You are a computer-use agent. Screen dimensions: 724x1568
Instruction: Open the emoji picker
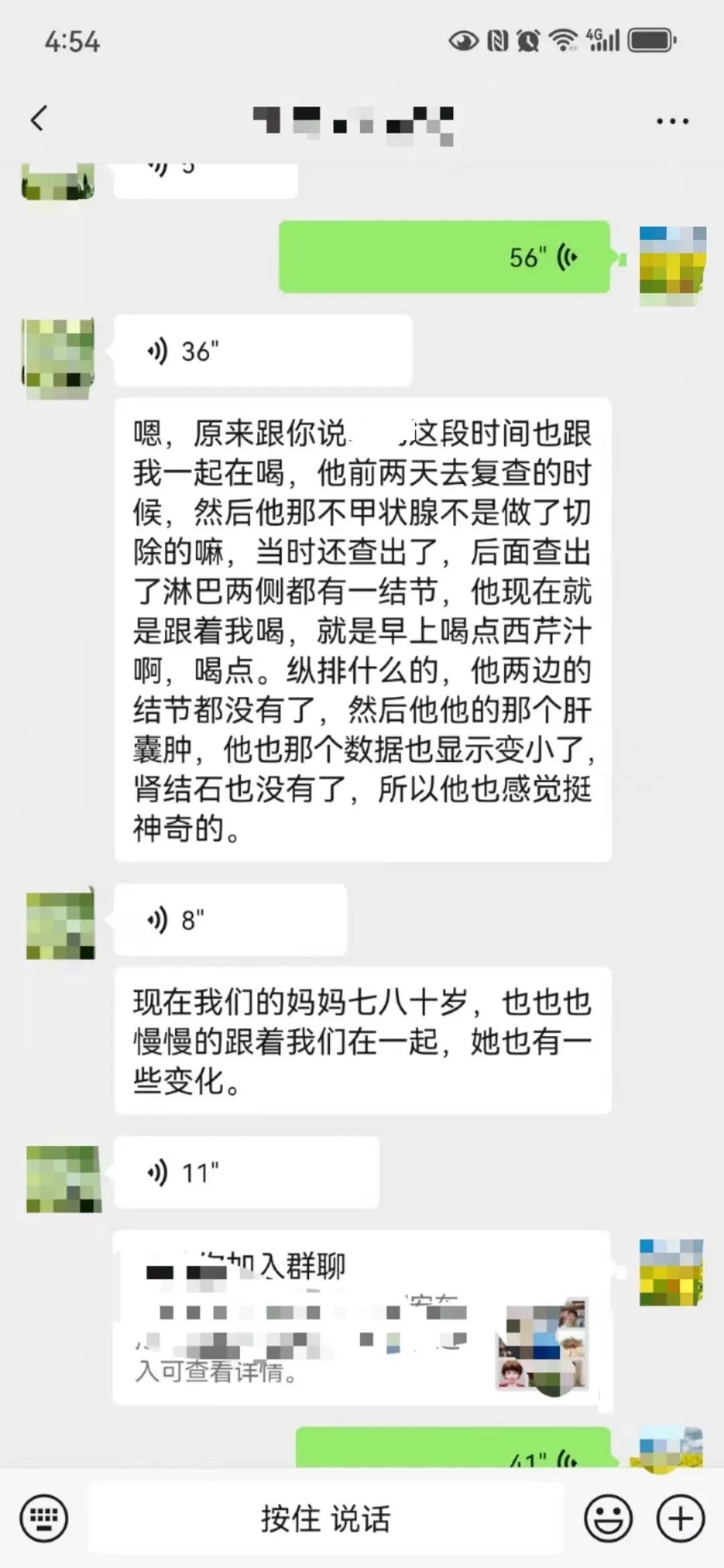coord(608,1518)
